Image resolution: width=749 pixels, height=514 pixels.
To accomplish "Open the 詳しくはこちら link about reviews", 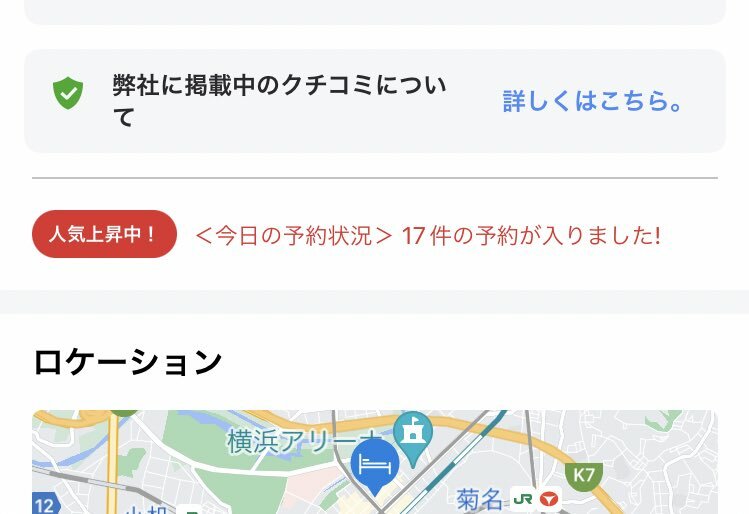I will tap(594, 101).
